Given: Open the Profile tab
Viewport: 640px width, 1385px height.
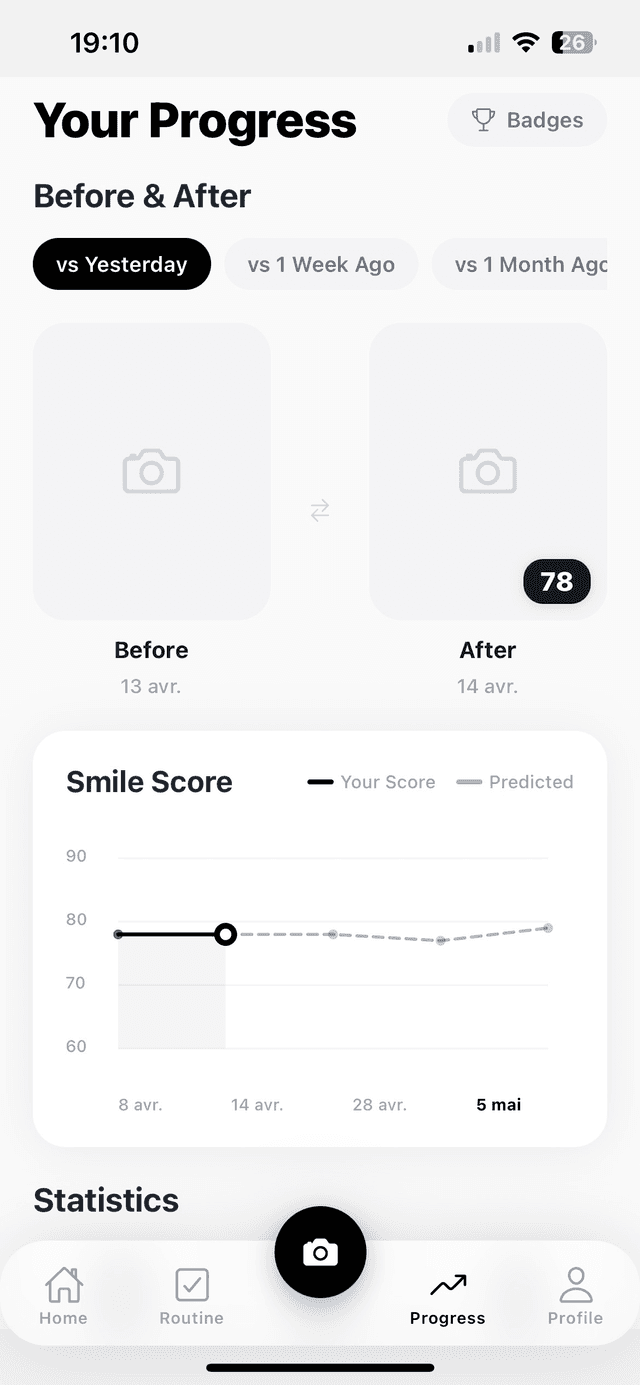Looking at the screenshot, I should tap(575, 1296).
